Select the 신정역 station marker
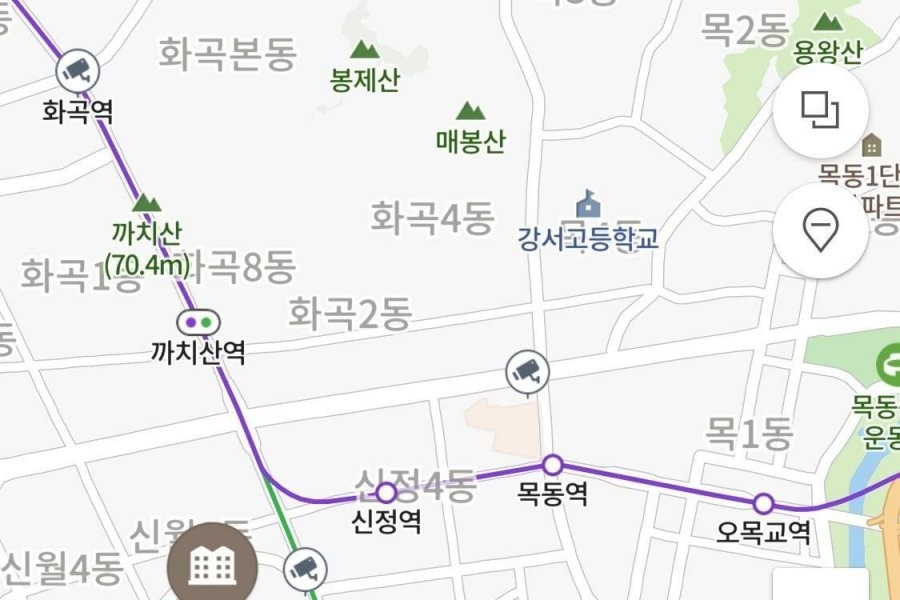900x600 pixels. point(386,492)
